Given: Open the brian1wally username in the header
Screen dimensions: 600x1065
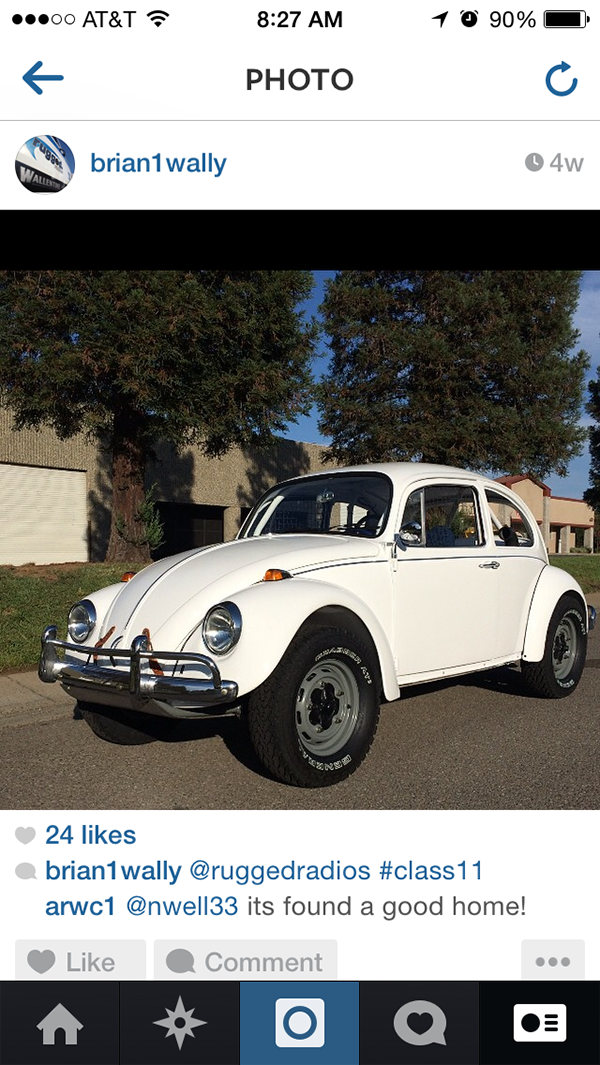Looking at the screenshot, I should (x=158, y=164).
